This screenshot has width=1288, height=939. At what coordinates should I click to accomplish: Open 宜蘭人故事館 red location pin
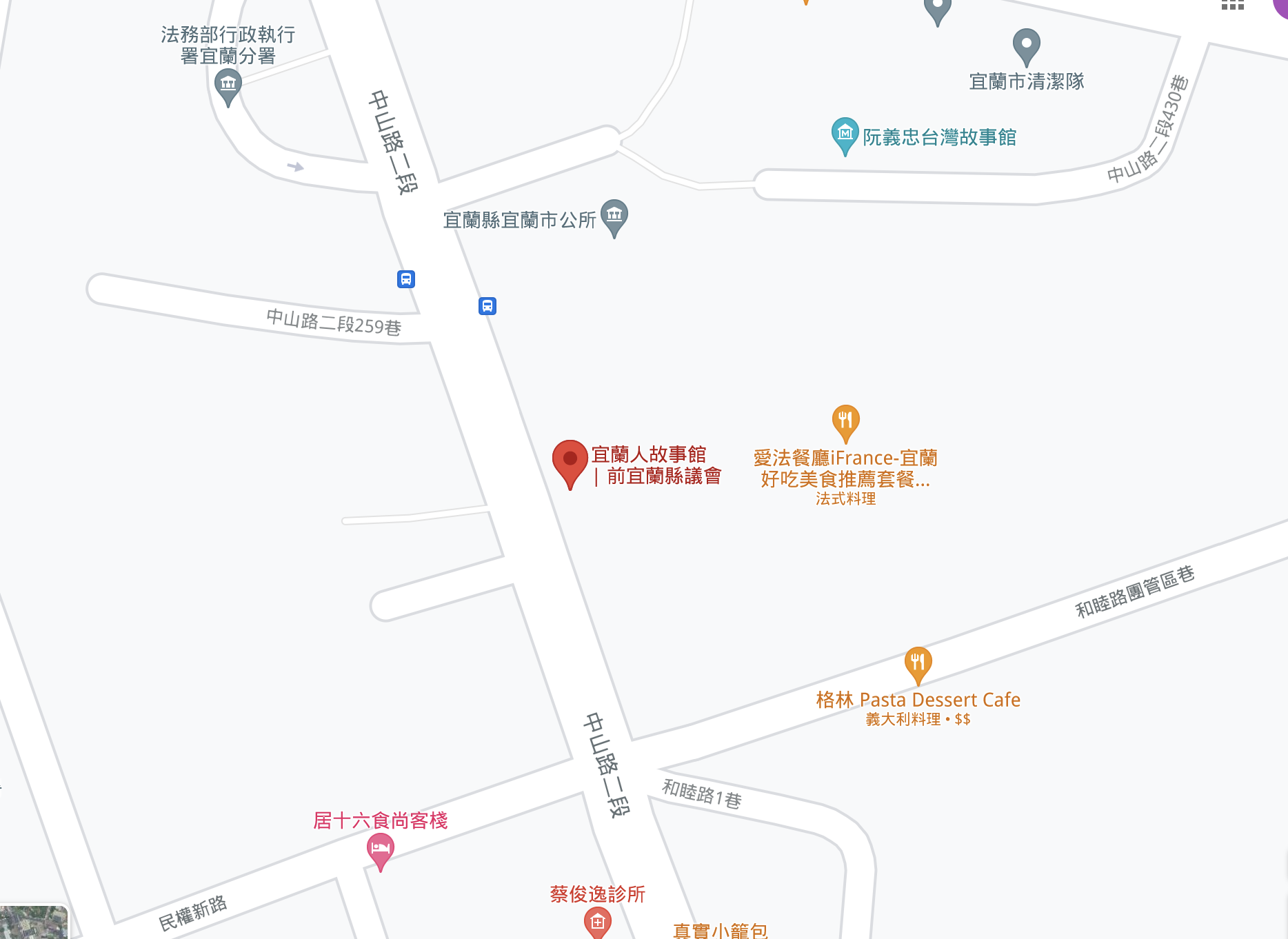click(x=570, y=461)
